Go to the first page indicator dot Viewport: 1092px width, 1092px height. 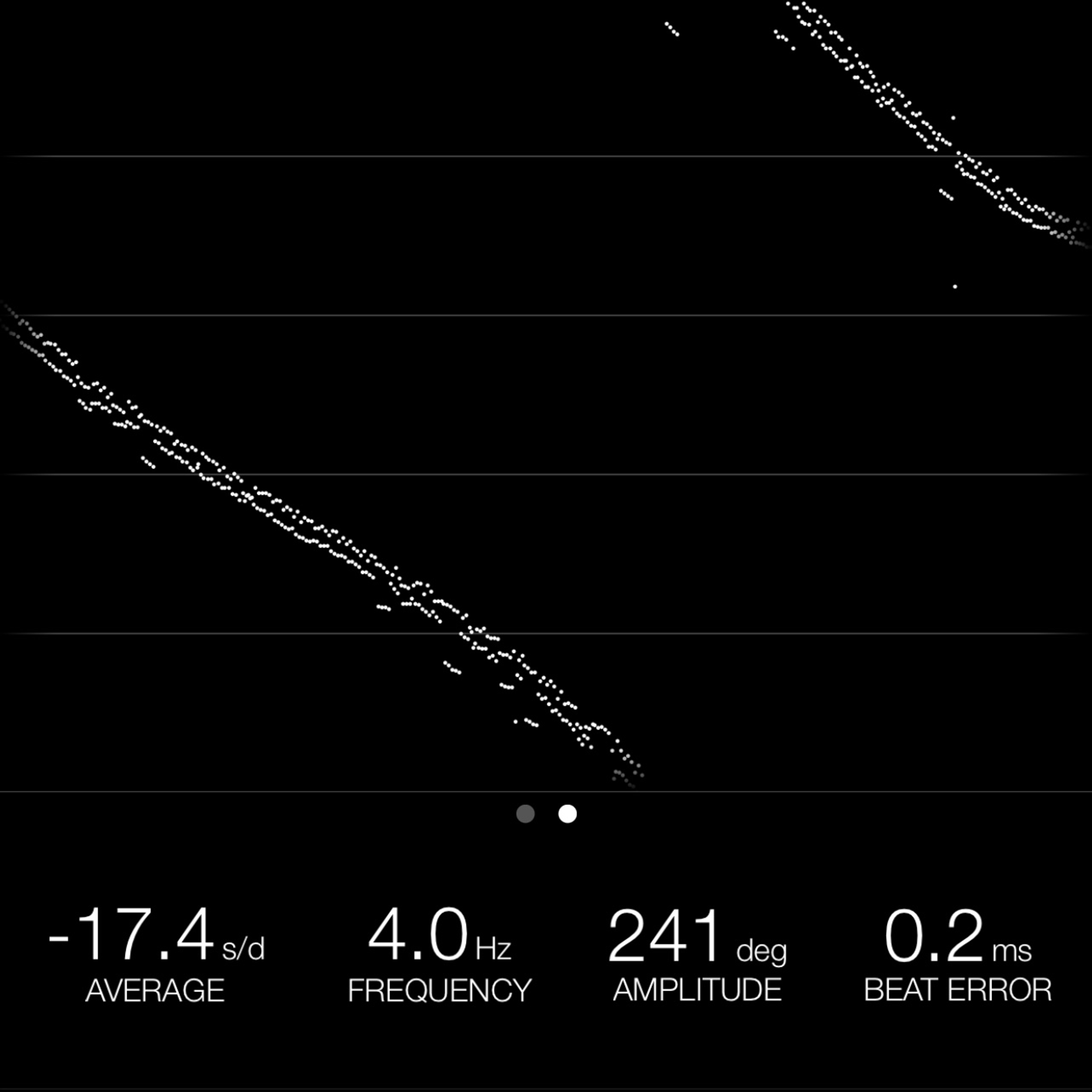click(525, 814)
